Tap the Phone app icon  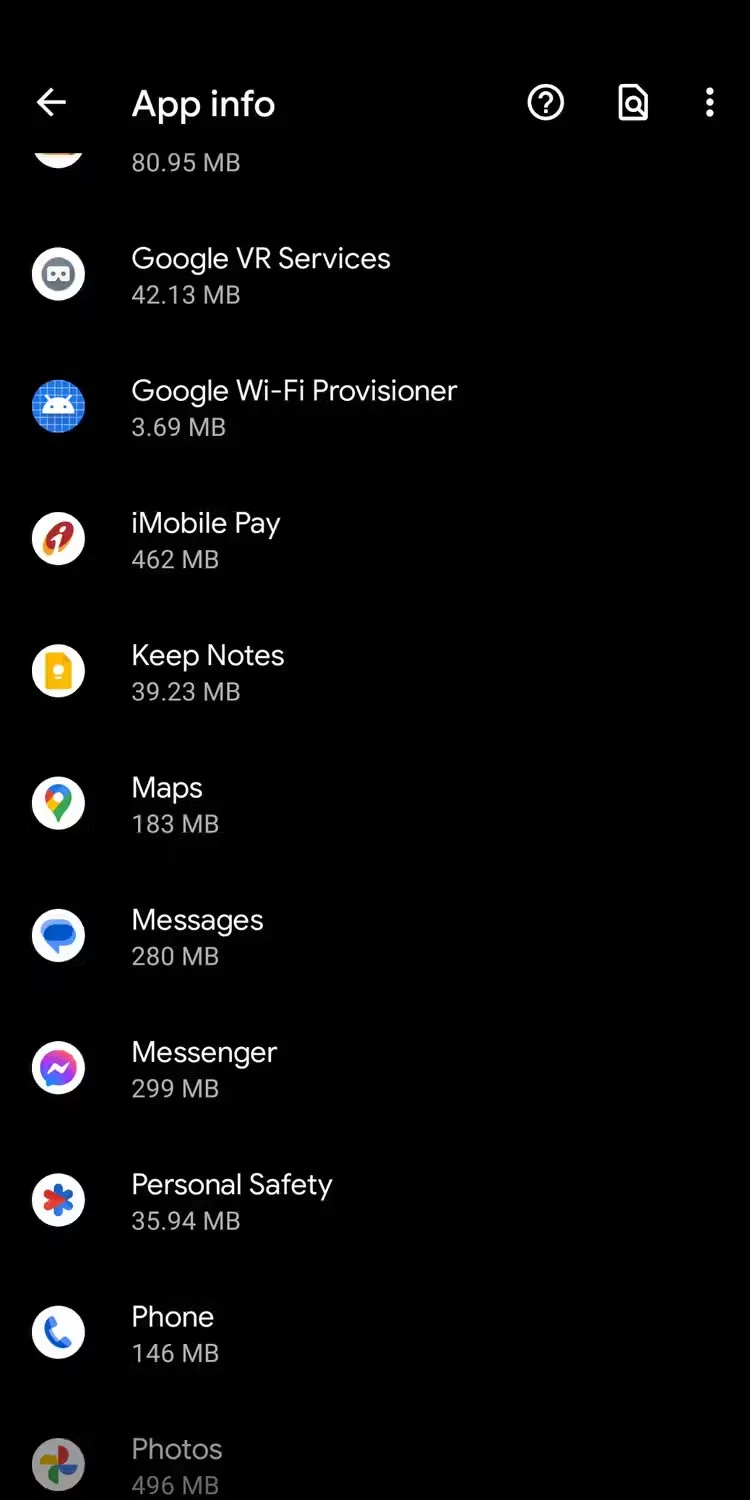[58, 1332]
